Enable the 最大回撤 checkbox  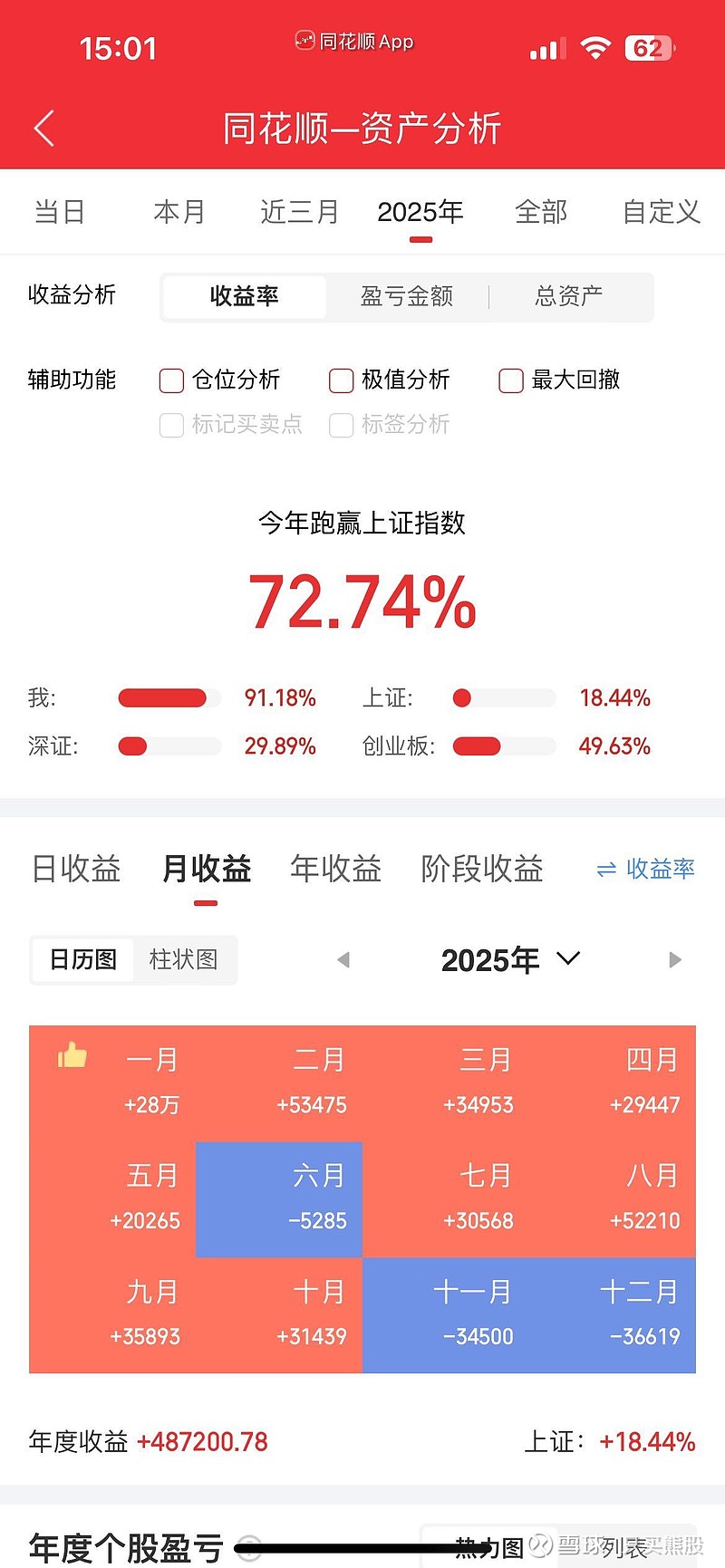pyautogui.click(x=510, y=380)
